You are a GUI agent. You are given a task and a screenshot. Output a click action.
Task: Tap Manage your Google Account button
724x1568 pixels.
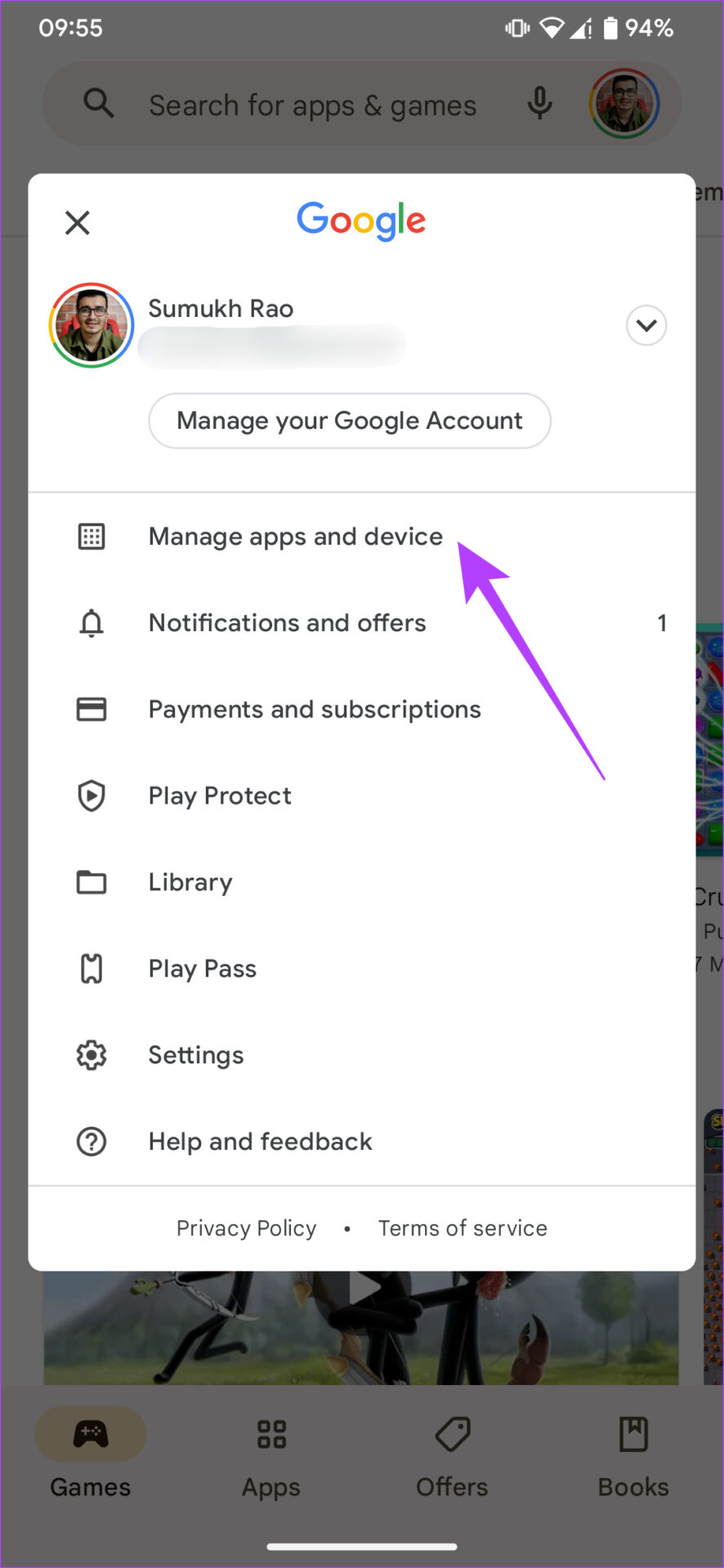pyautogui.click(x=350, y=421)
